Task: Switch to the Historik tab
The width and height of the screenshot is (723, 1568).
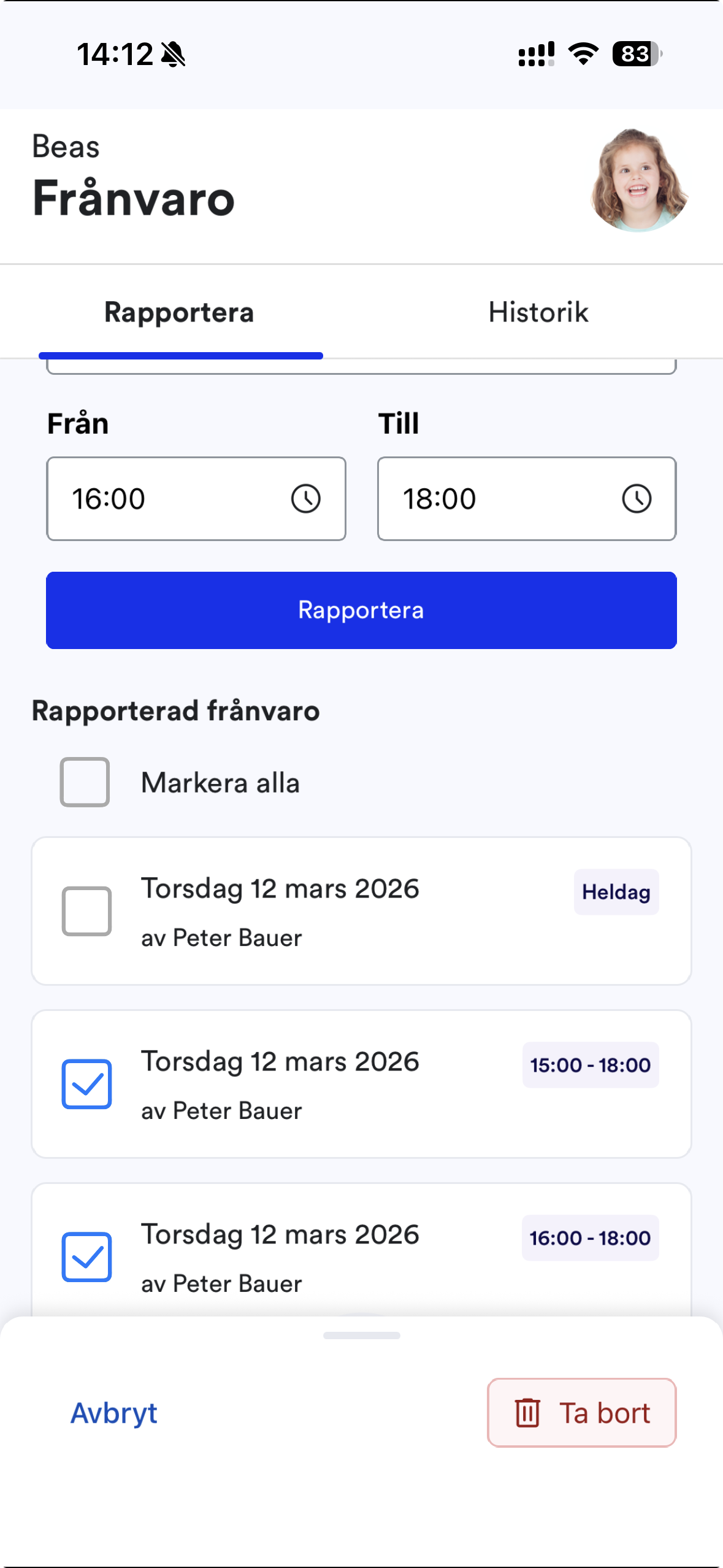Action: click(x=538, y=312)
